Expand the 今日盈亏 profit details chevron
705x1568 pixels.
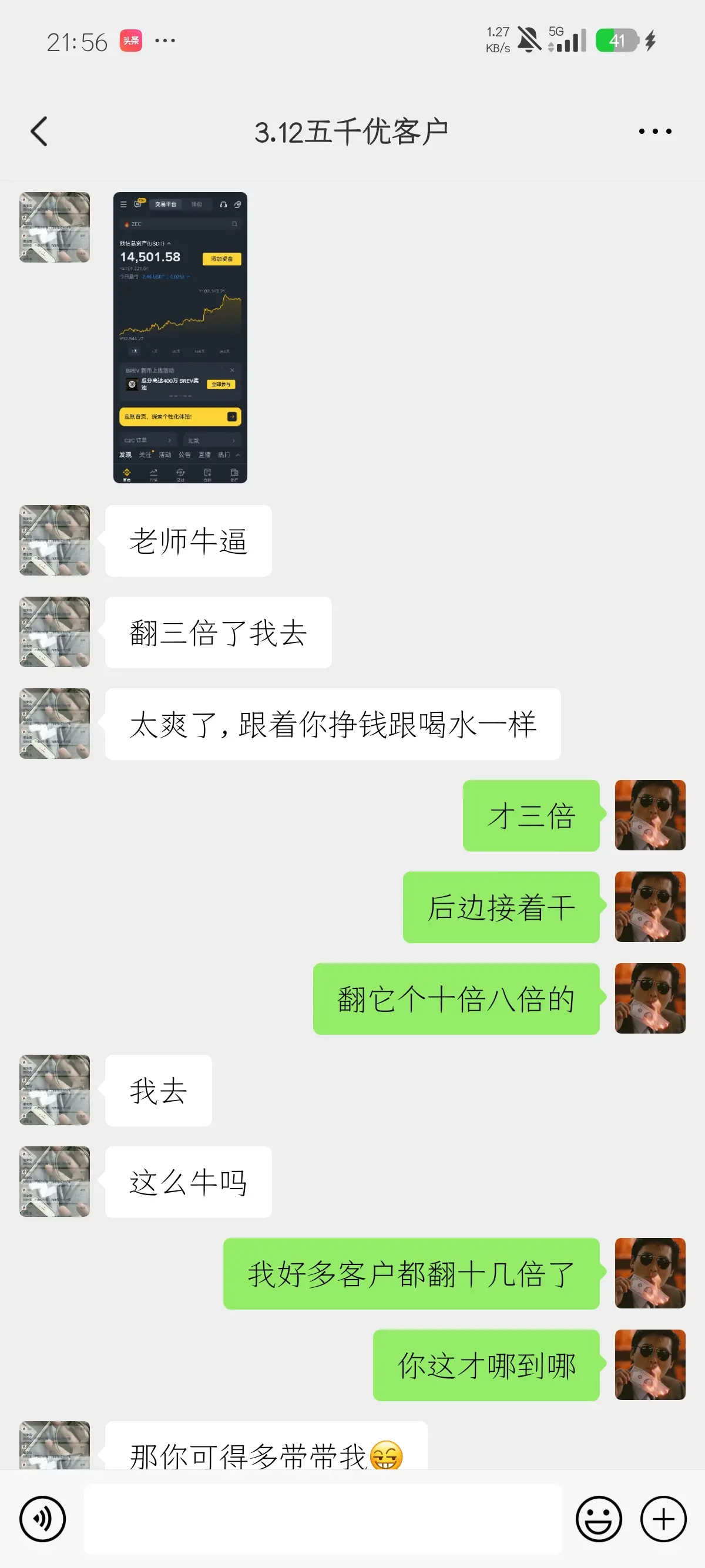tap(189, 277)
